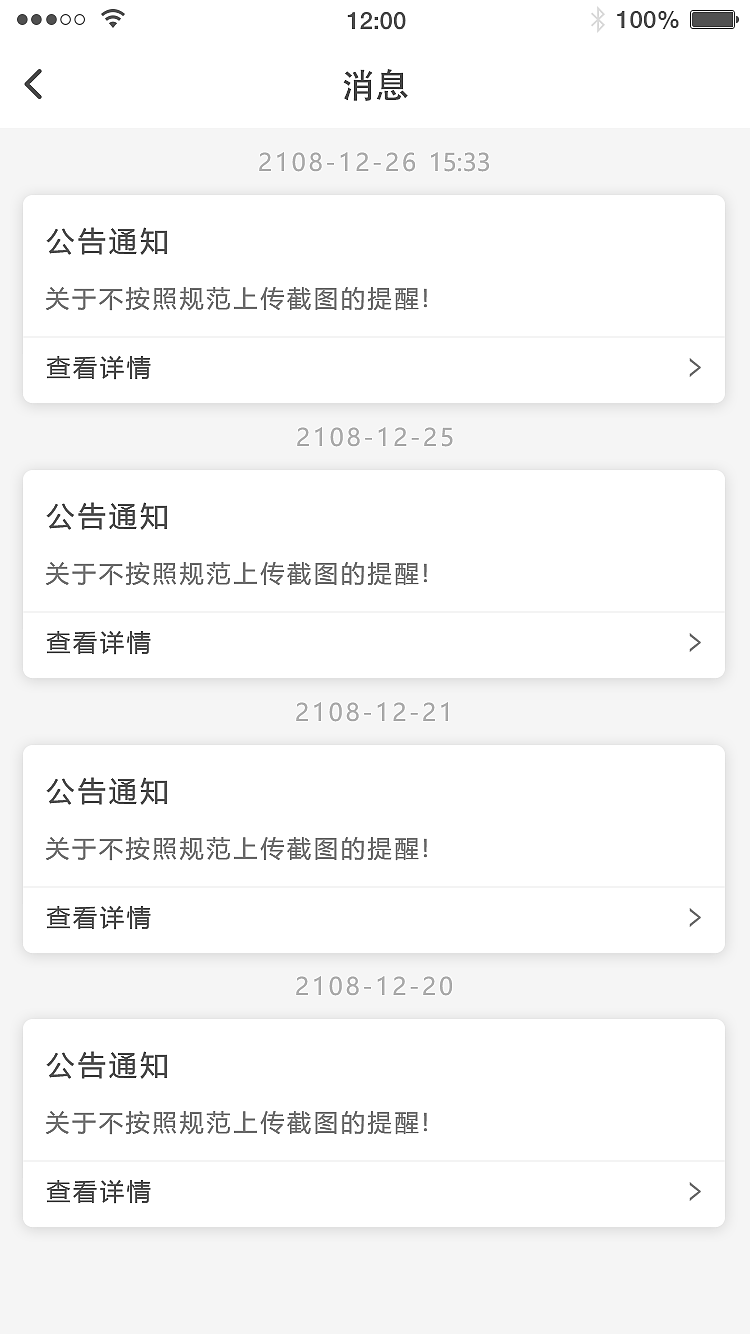Tap the clock showing 12:00
750x1334 pixels.
point(377,20)
